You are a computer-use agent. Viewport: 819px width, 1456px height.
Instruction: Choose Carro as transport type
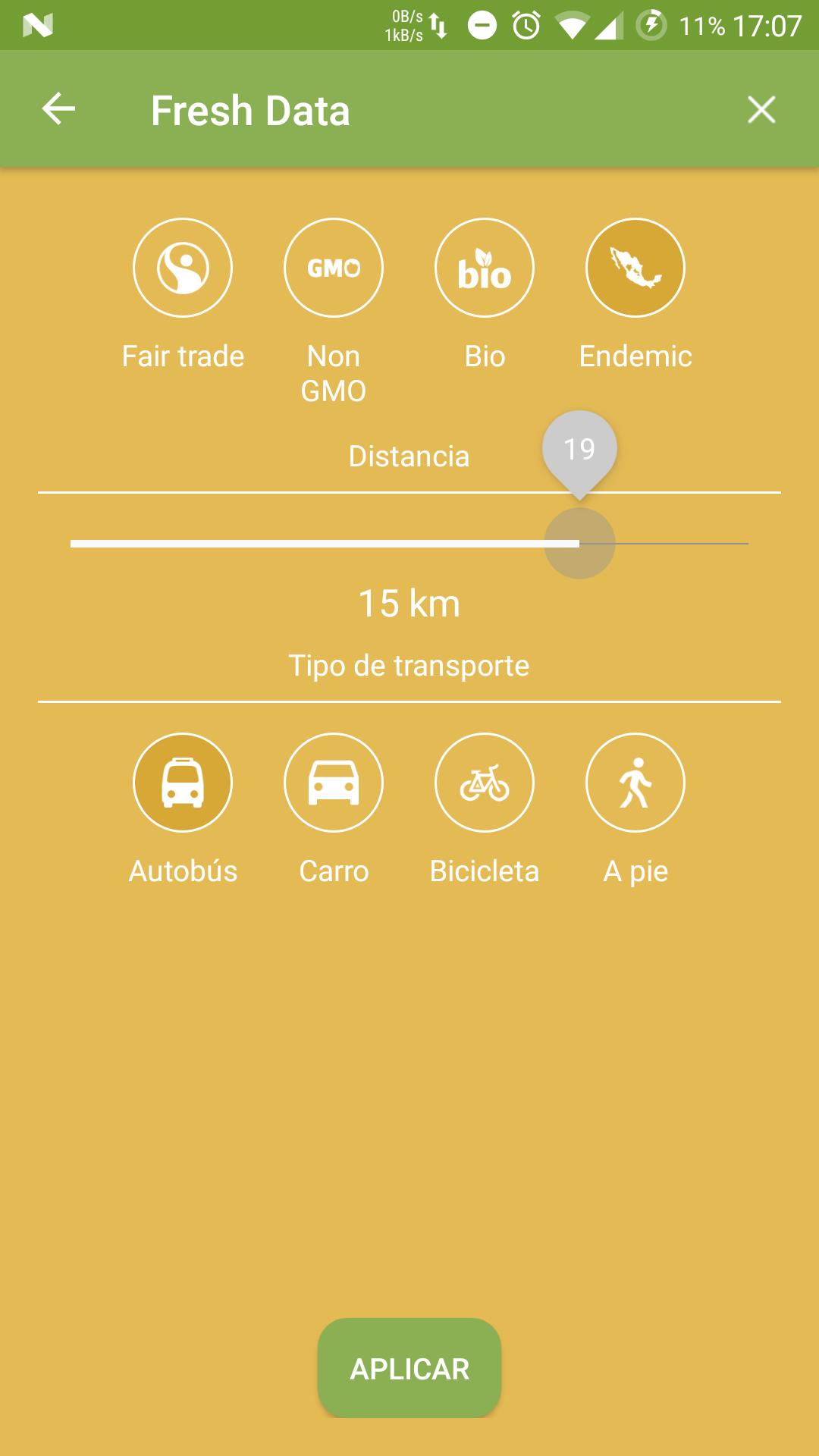pos(334,783)
